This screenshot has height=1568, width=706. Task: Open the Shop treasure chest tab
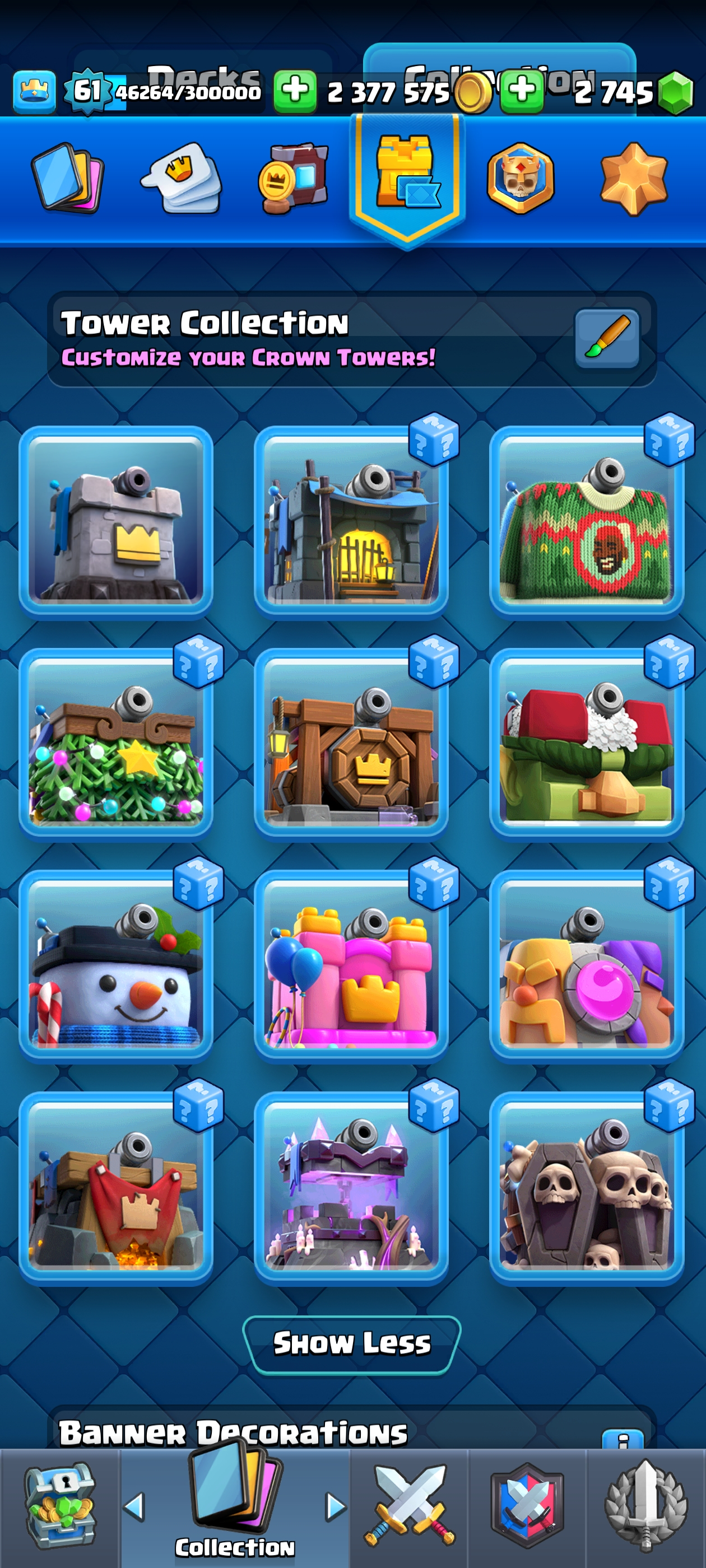pyautogui.click(x=59, y=1506)
